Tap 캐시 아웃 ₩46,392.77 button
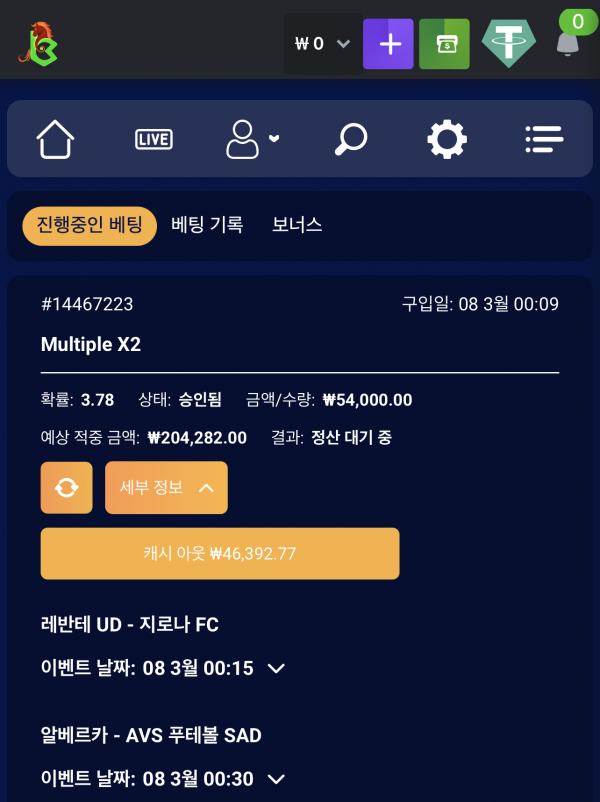Viewport: 600px width, 802px height. pos(220,553)
